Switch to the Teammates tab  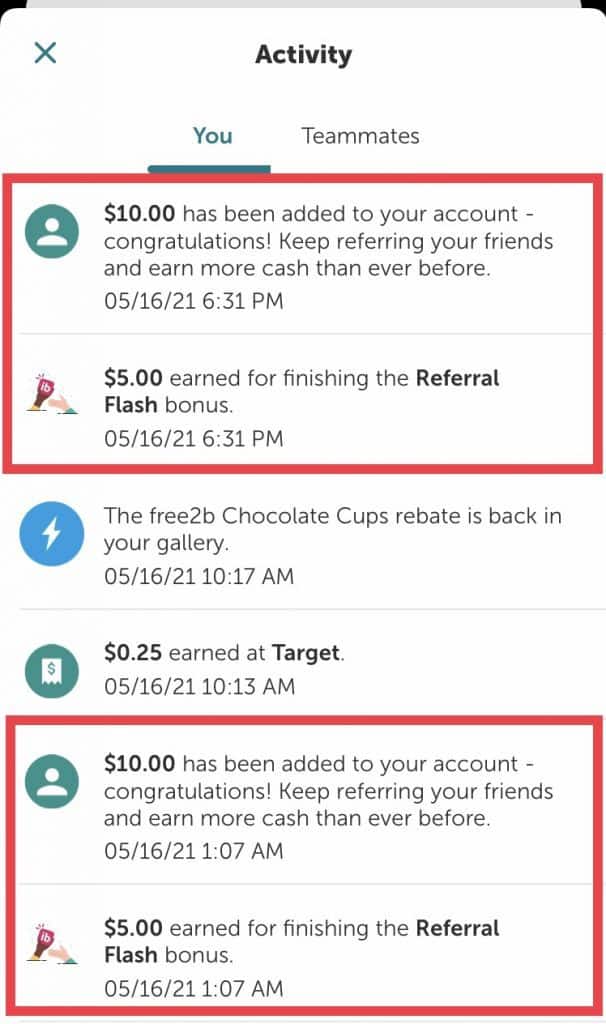tap(360, 136)
